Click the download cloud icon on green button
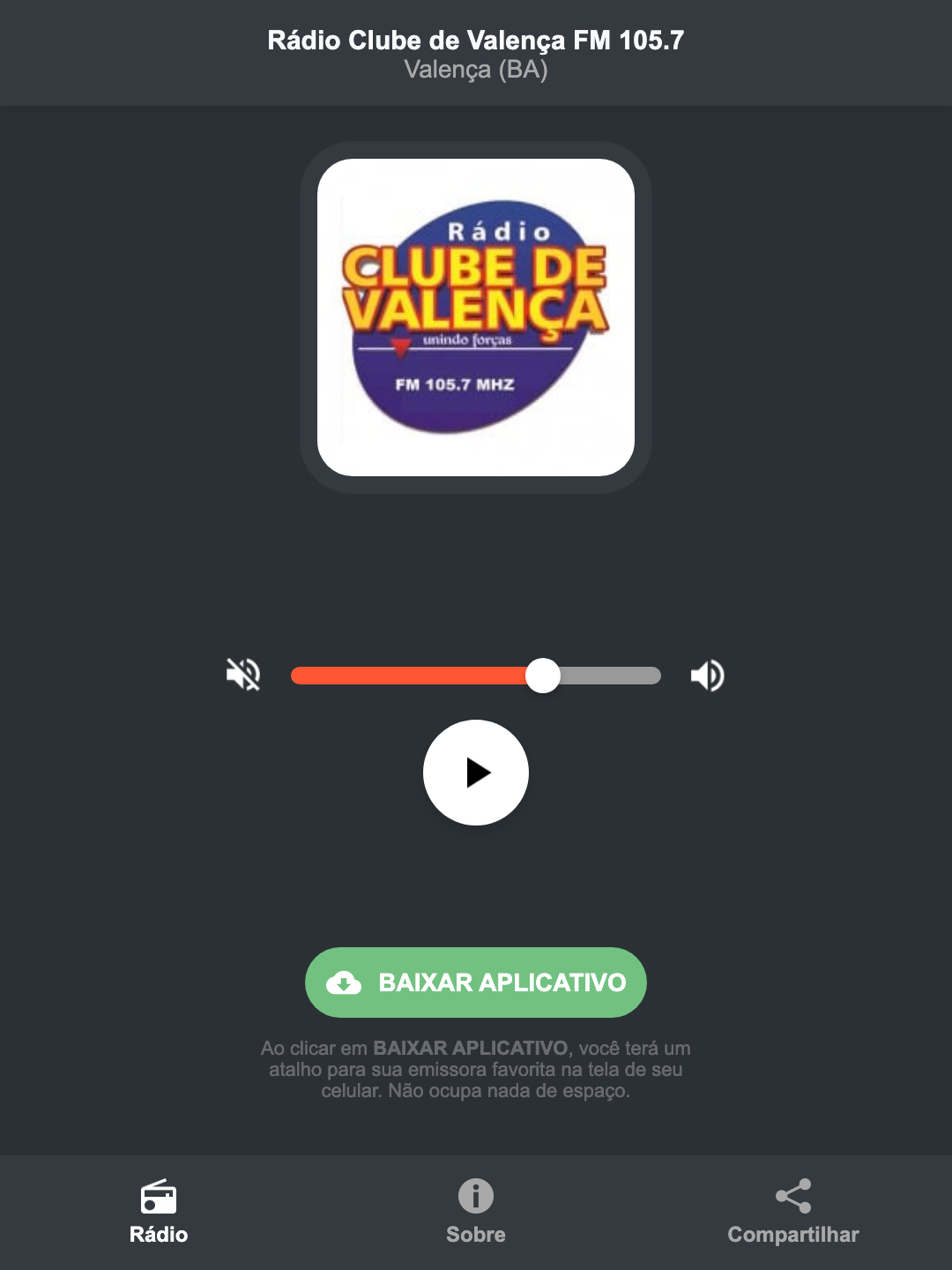Screen dimensions: 952x1270 point(346,982)
